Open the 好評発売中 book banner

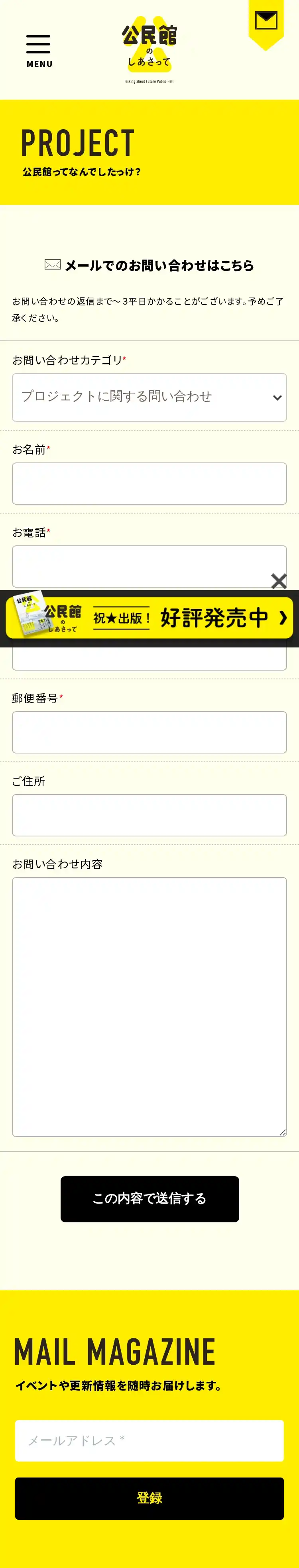pyautogui.click(x=149, y=618)
